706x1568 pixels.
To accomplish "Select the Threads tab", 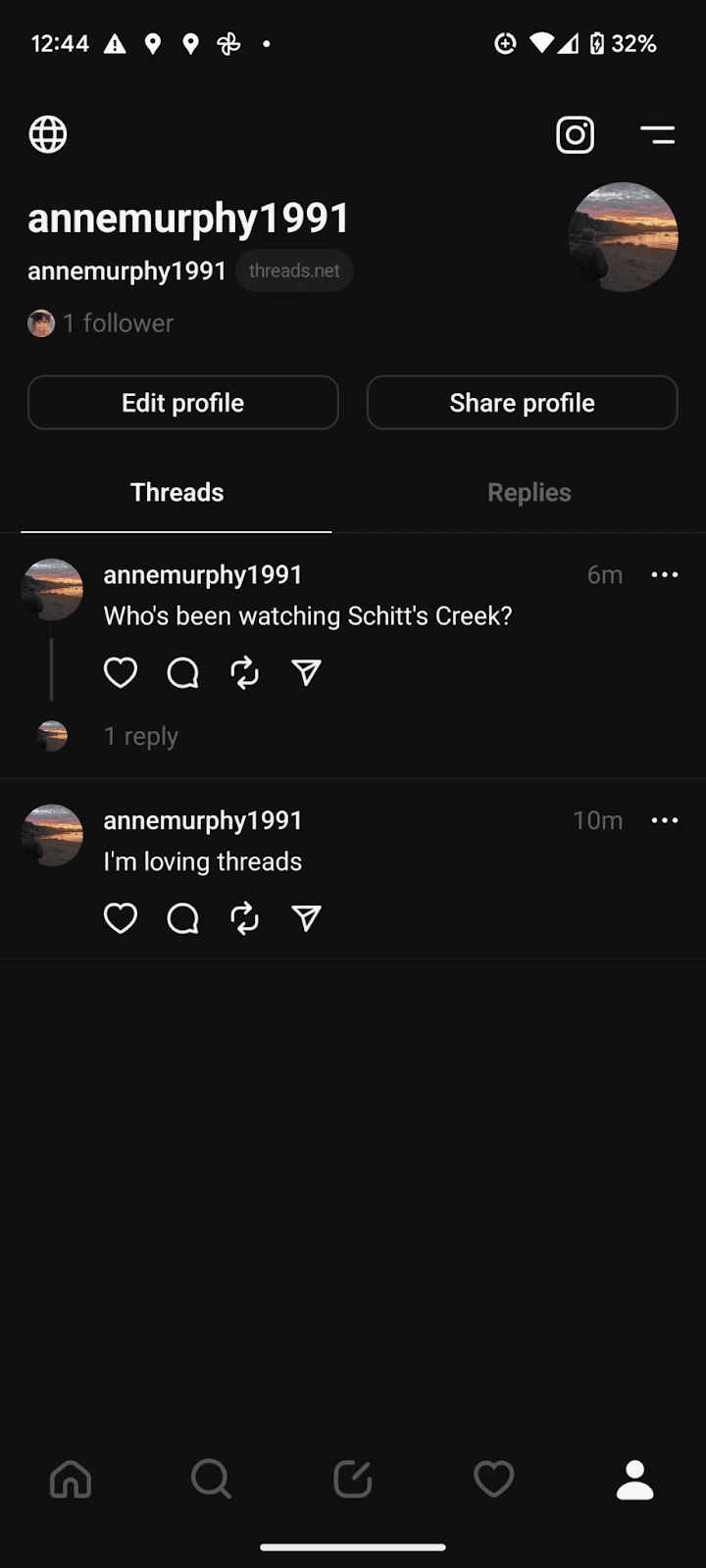I will coord(176,492).
